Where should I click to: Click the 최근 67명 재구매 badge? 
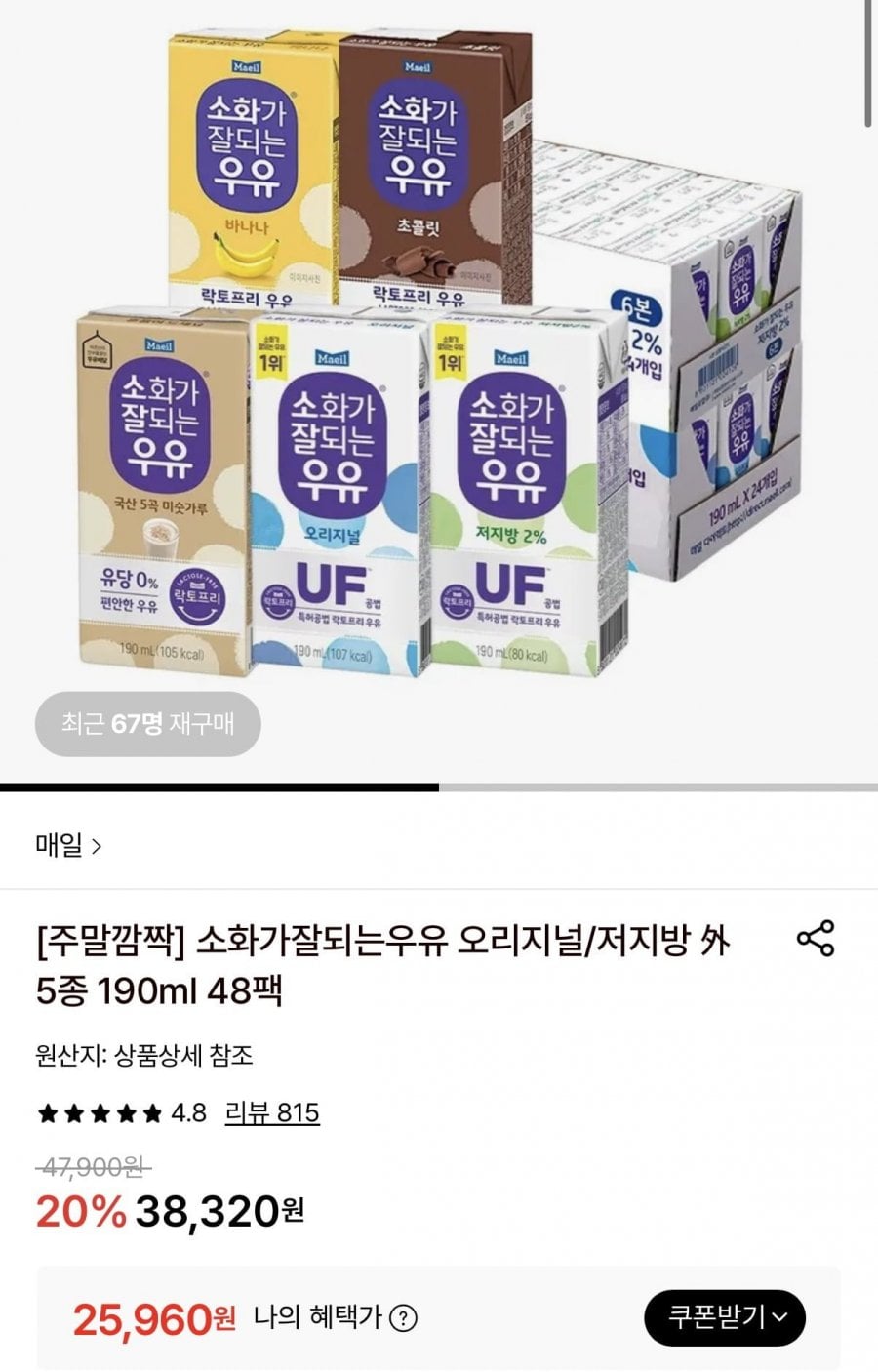[151, 723]
